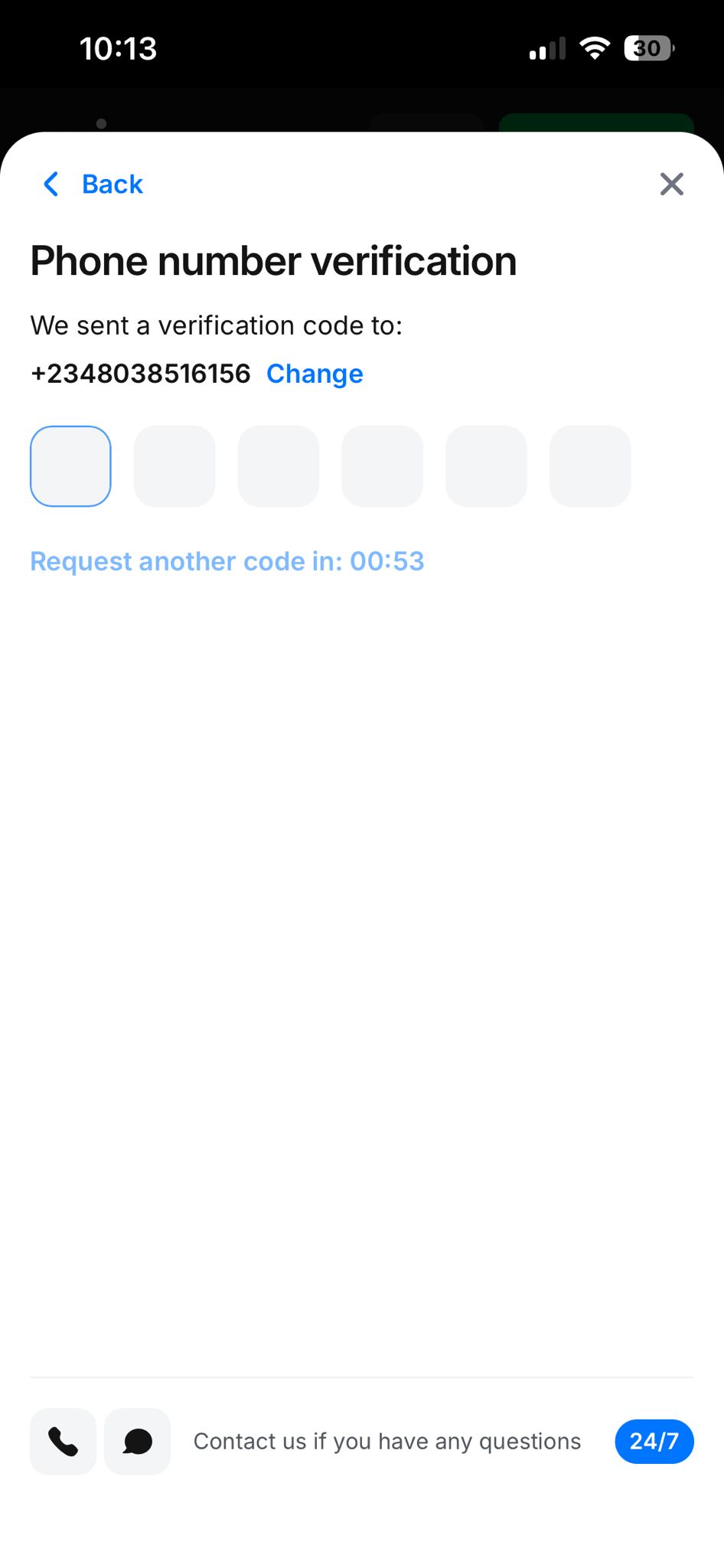The height and width of the screenshot is (1568, 724).
Task: Tap the last verification code box
Action: [590, 466]
